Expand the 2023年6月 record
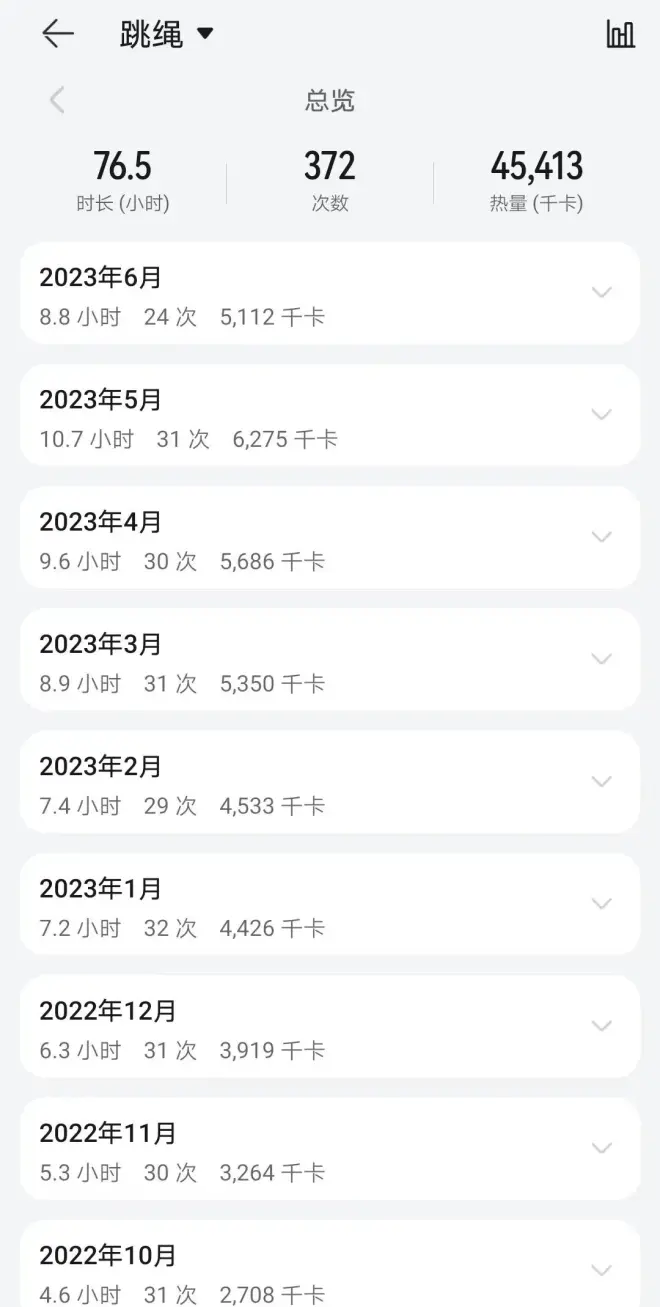The width and height of the screenshot is (660, 1307). coord(601,293)
